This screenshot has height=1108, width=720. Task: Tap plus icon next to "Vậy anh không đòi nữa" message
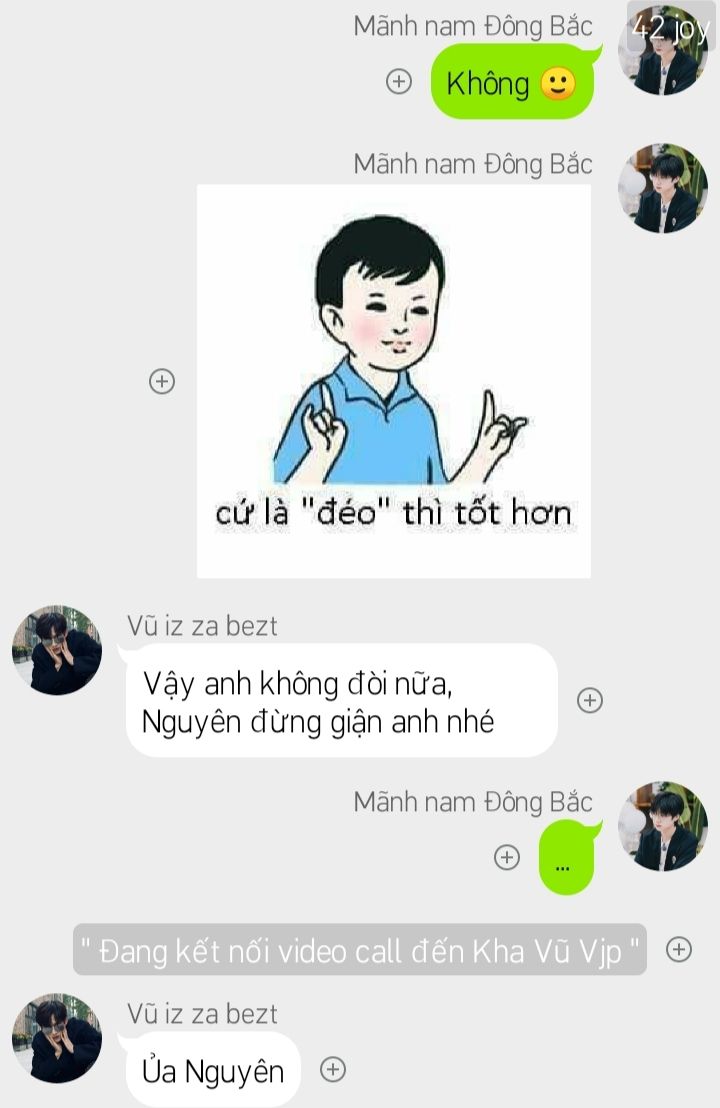pyautogui.click(x=590, y=701)
